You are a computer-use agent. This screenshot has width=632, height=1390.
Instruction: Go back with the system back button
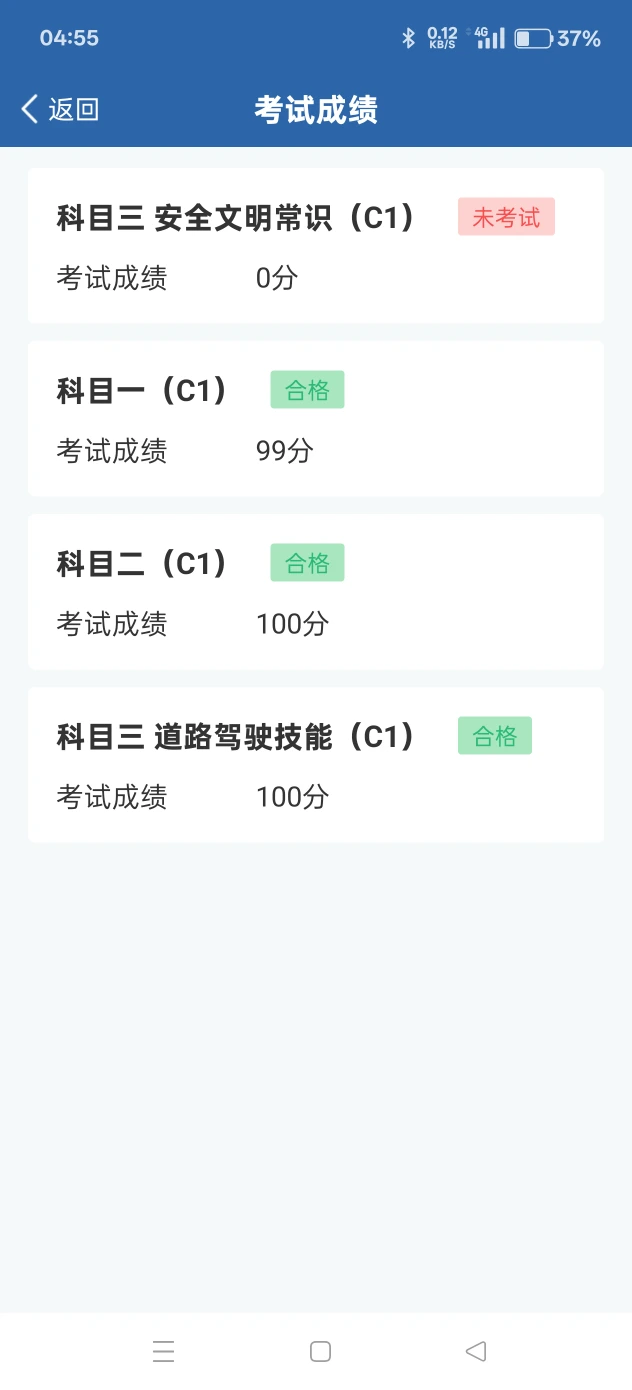tap(476, 1351)
